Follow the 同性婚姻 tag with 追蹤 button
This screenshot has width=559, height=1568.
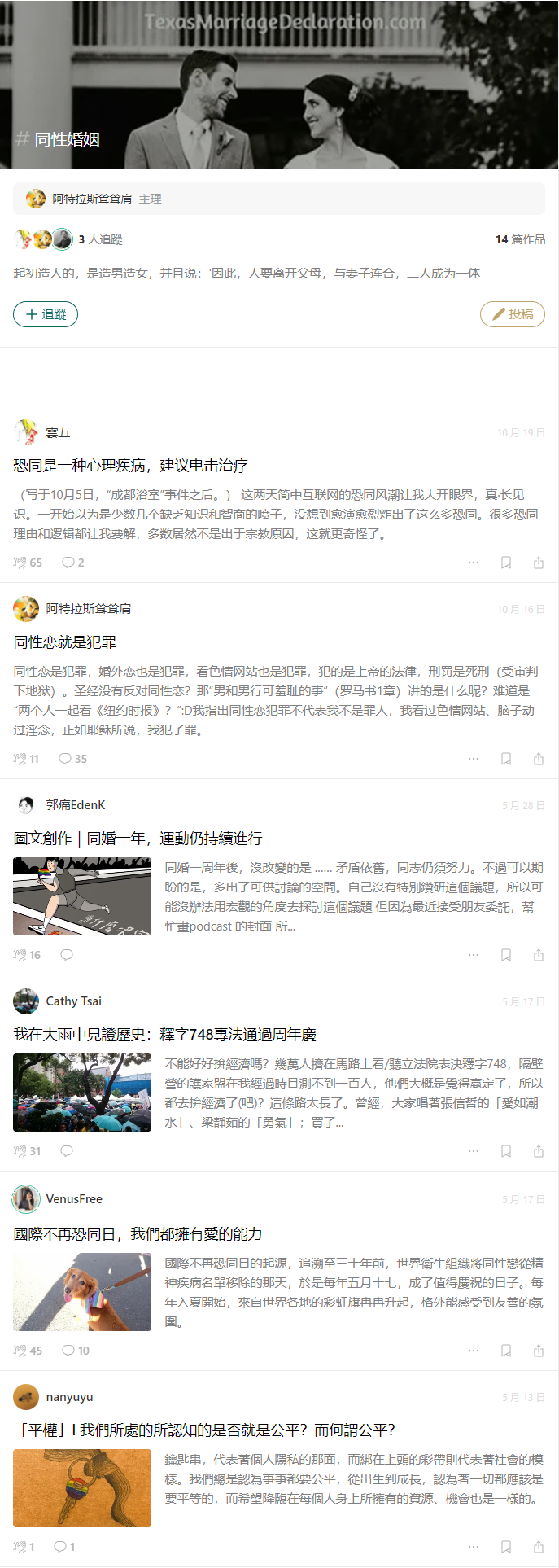(46, 314)
